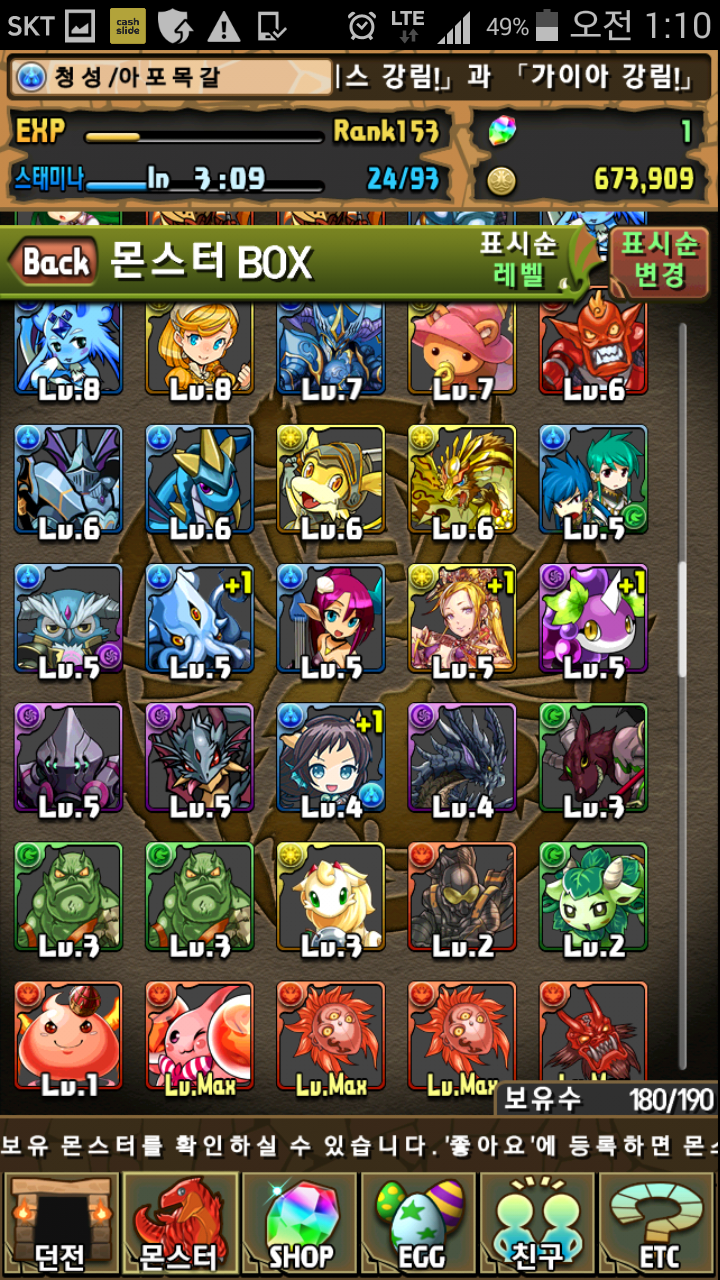Select the green leaf-horned monster Lv.2
720x1280 pixels.
pos(594,895)
